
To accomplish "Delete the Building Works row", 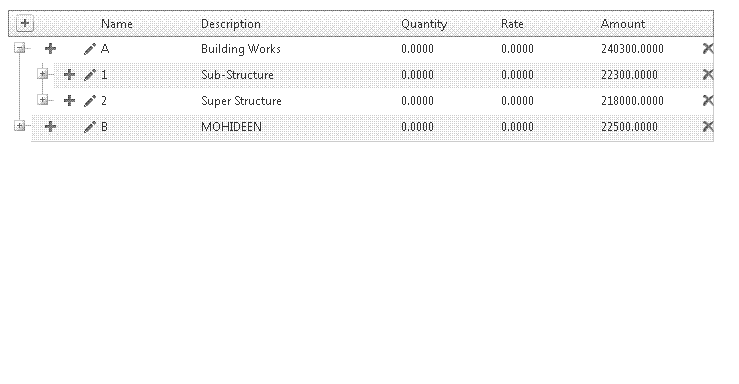I will point(707,49).
